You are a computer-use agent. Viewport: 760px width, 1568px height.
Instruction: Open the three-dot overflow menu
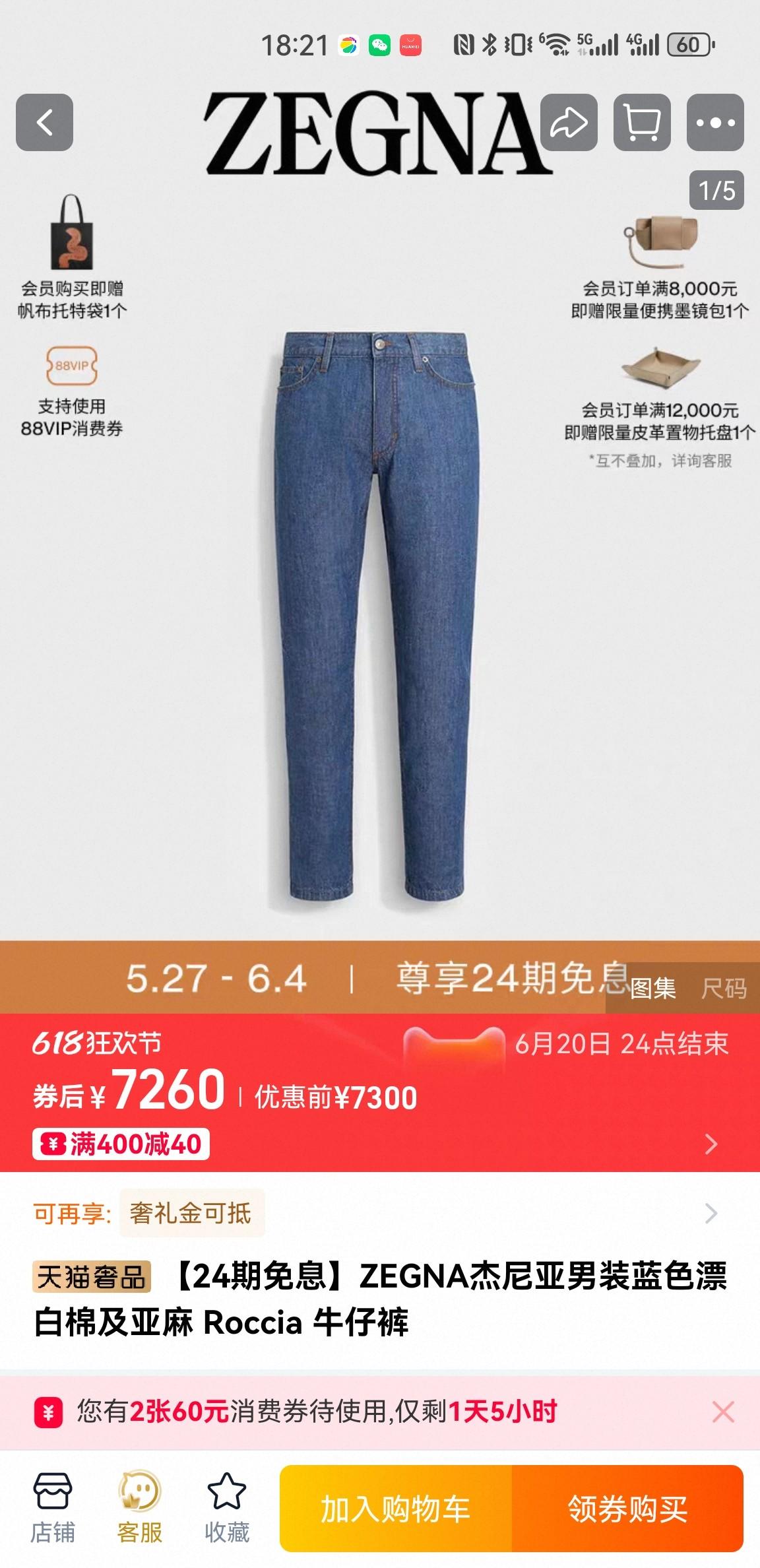pos(715,122)
